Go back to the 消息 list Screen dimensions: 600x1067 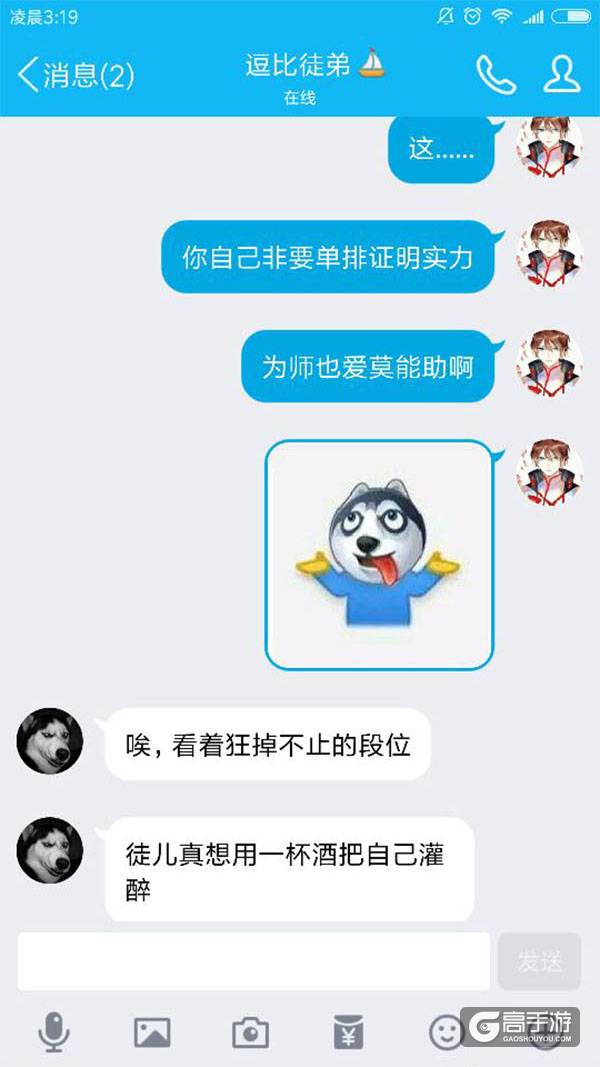[75, 75]
